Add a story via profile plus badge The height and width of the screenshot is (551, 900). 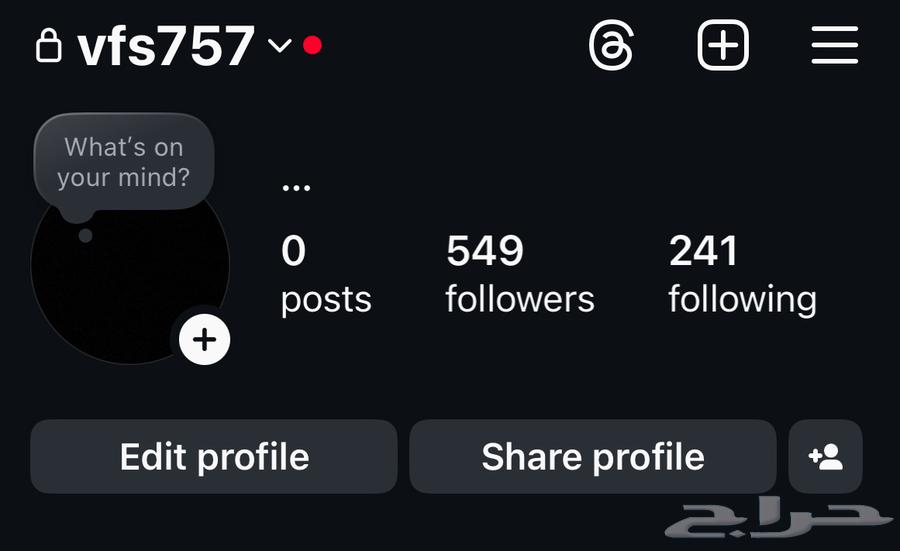(204, 340)
